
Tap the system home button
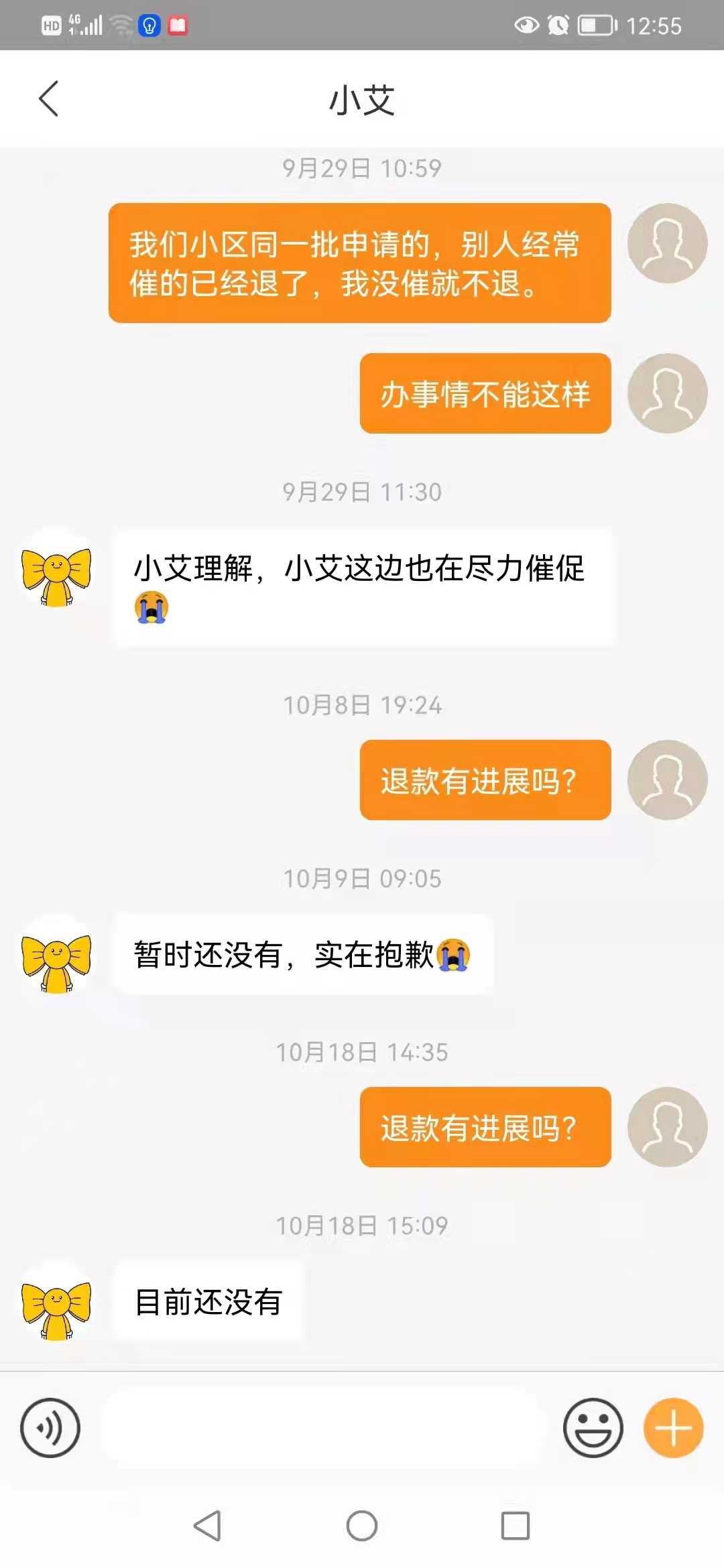[x=362, y=1526]
